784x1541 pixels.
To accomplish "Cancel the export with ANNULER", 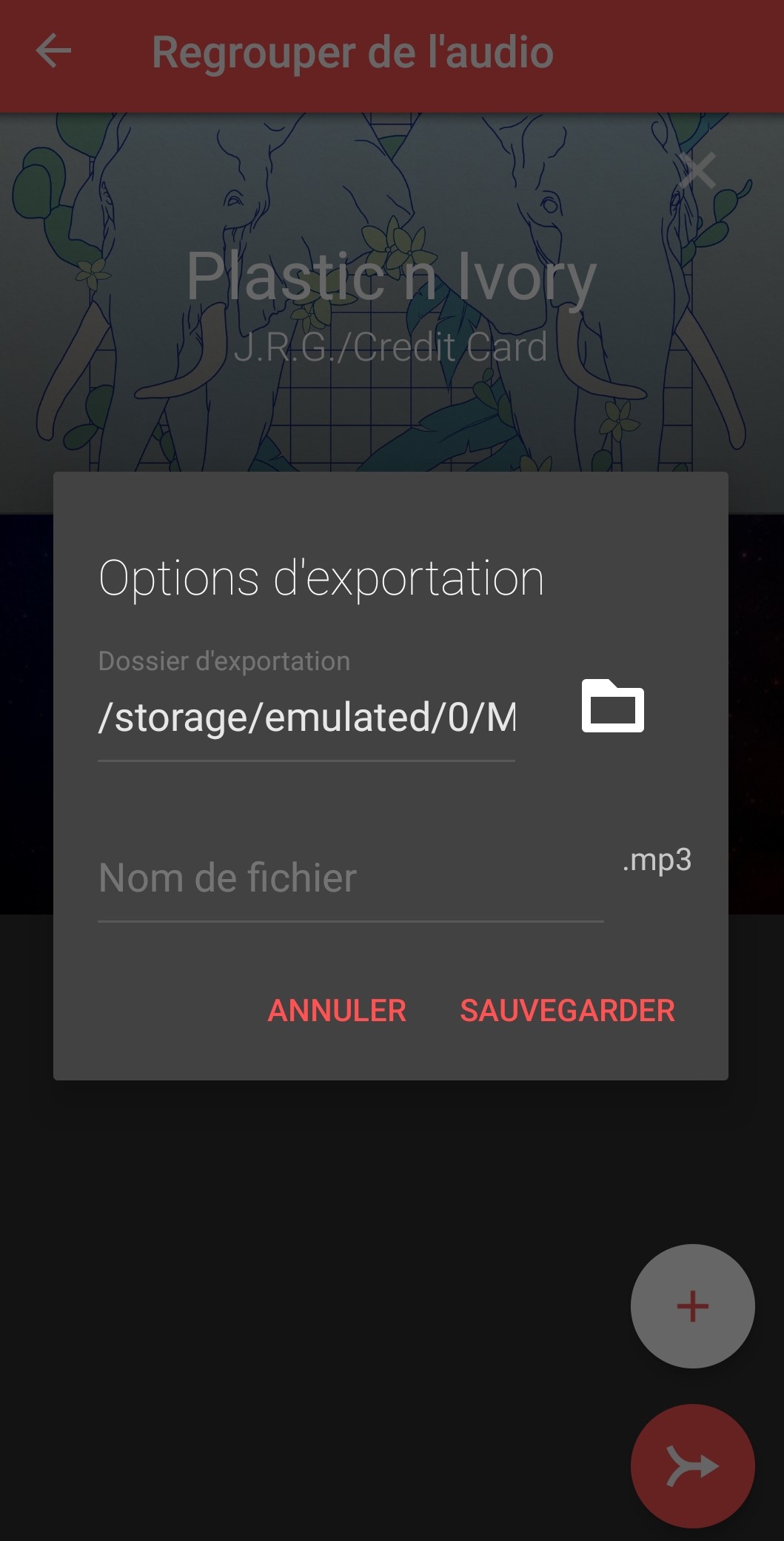I will [x=335, y=1010].
